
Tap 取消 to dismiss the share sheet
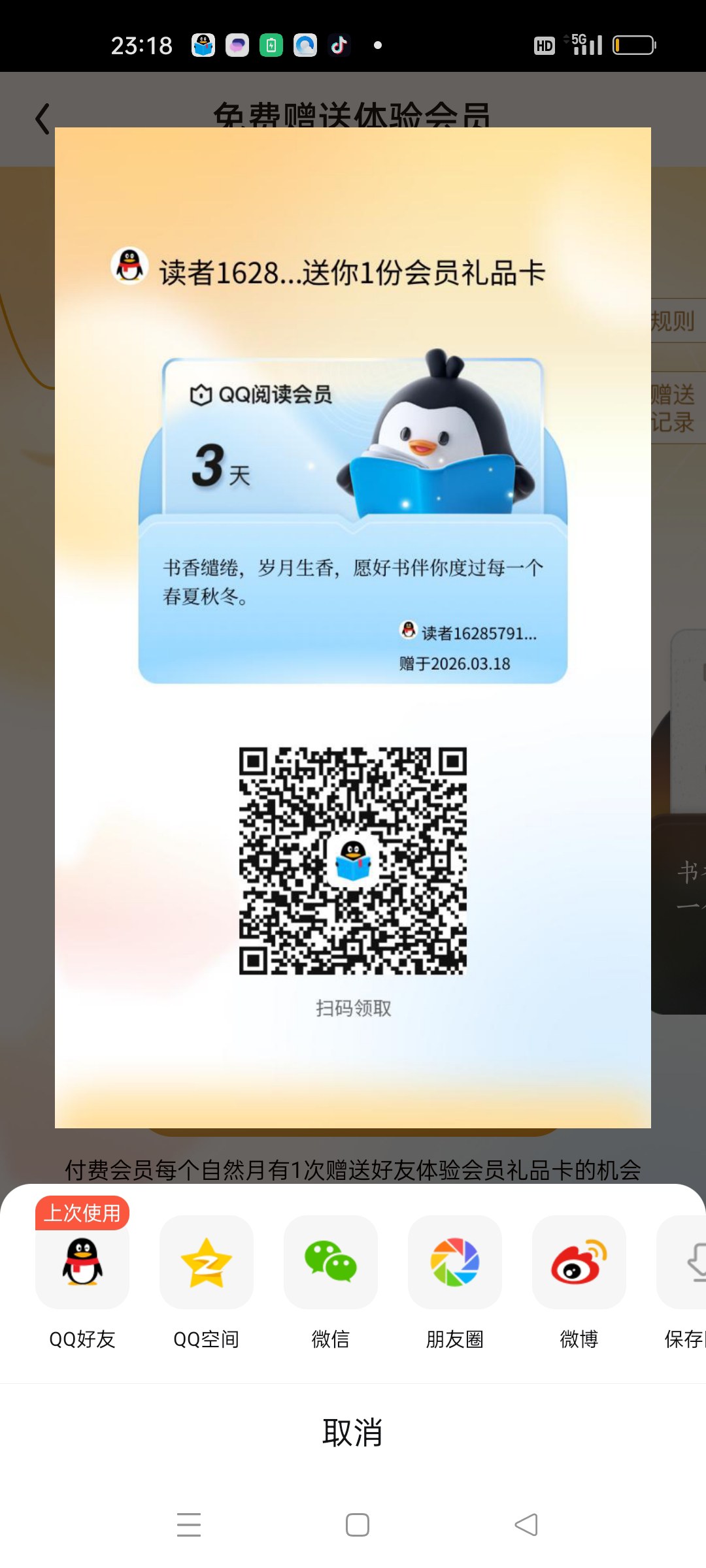[x=353, y=1432]
